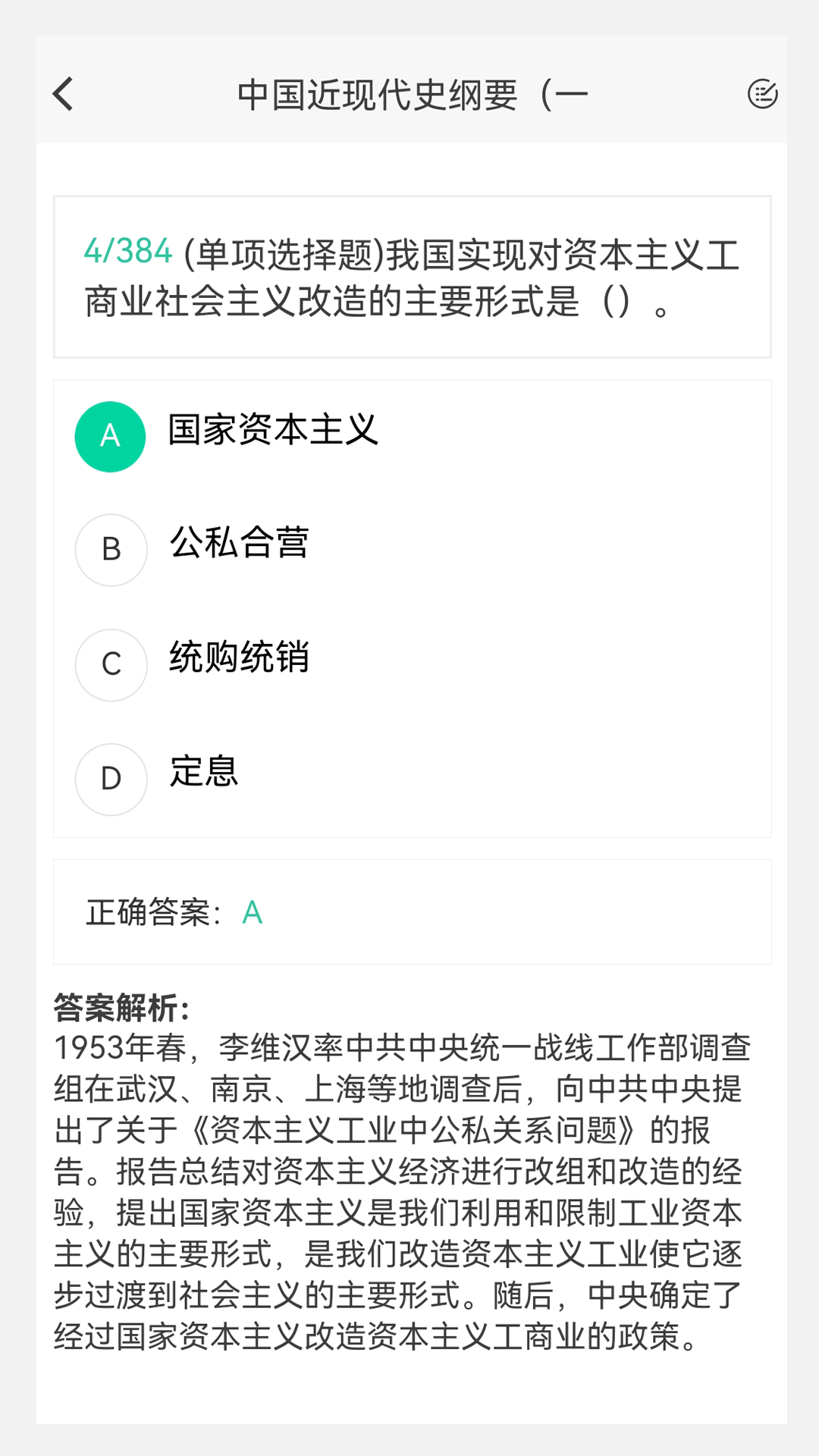Open the answer sheet icon

(761, 93)
